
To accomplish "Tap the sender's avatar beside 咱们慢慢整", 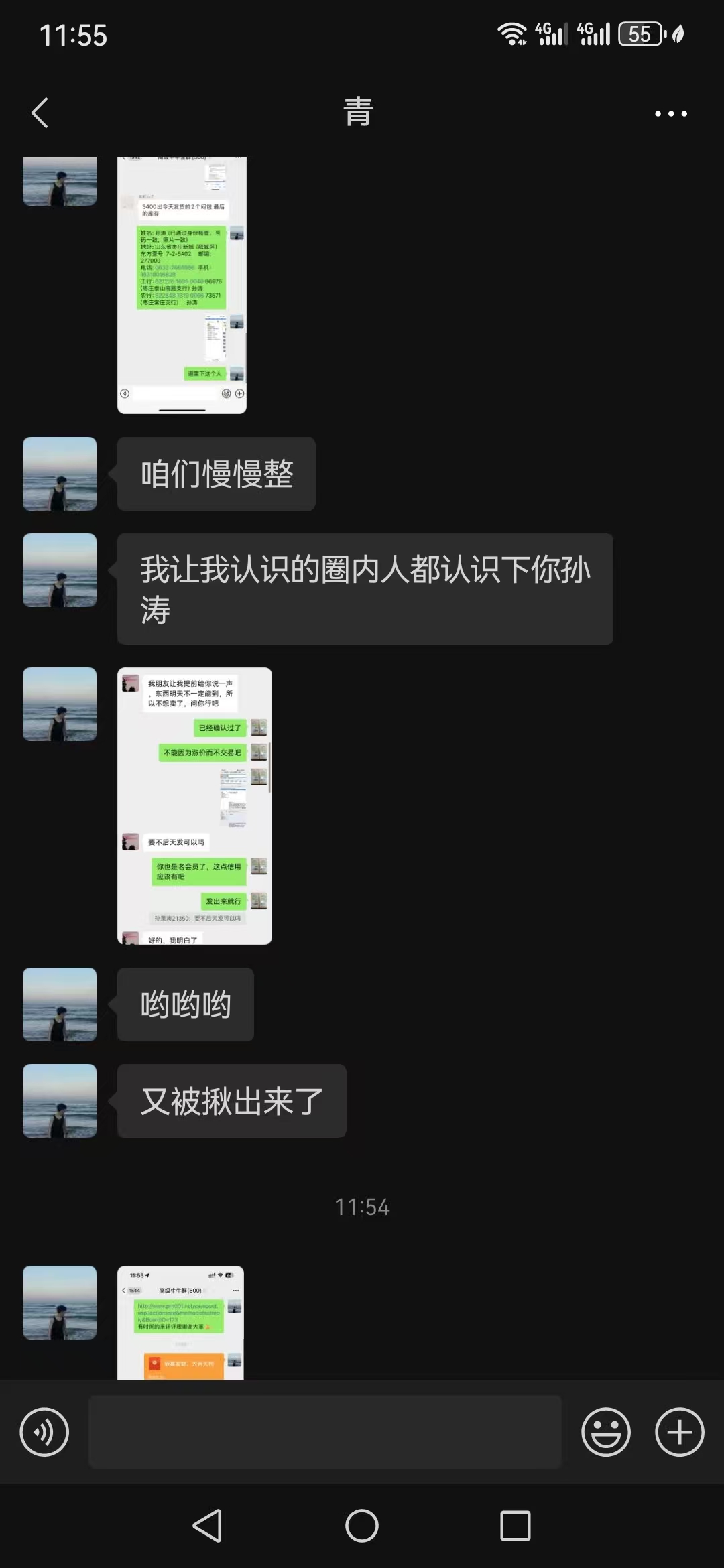I will click(x=60, y=474).
